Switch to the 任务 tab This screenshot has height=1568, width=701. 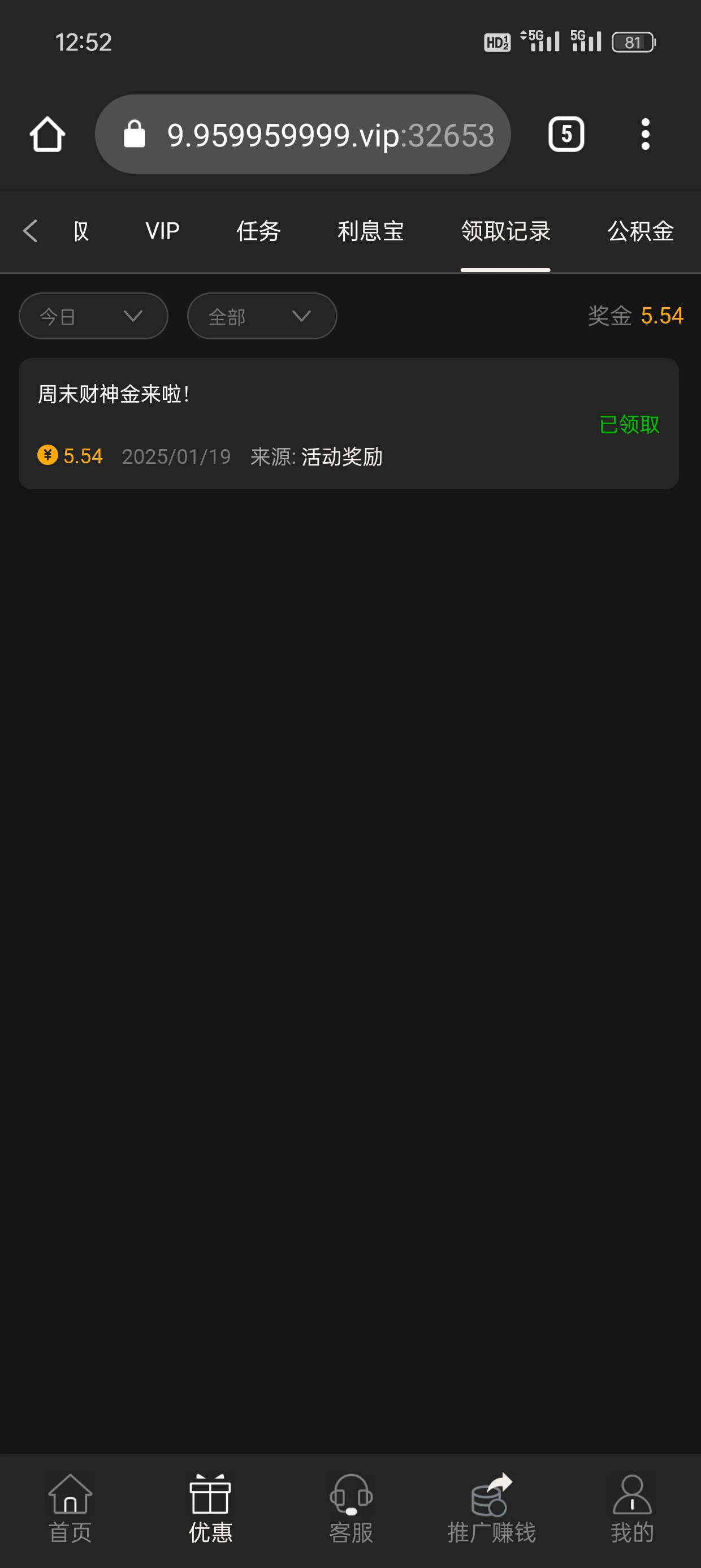pyautogui.click(x=258, y=231)
